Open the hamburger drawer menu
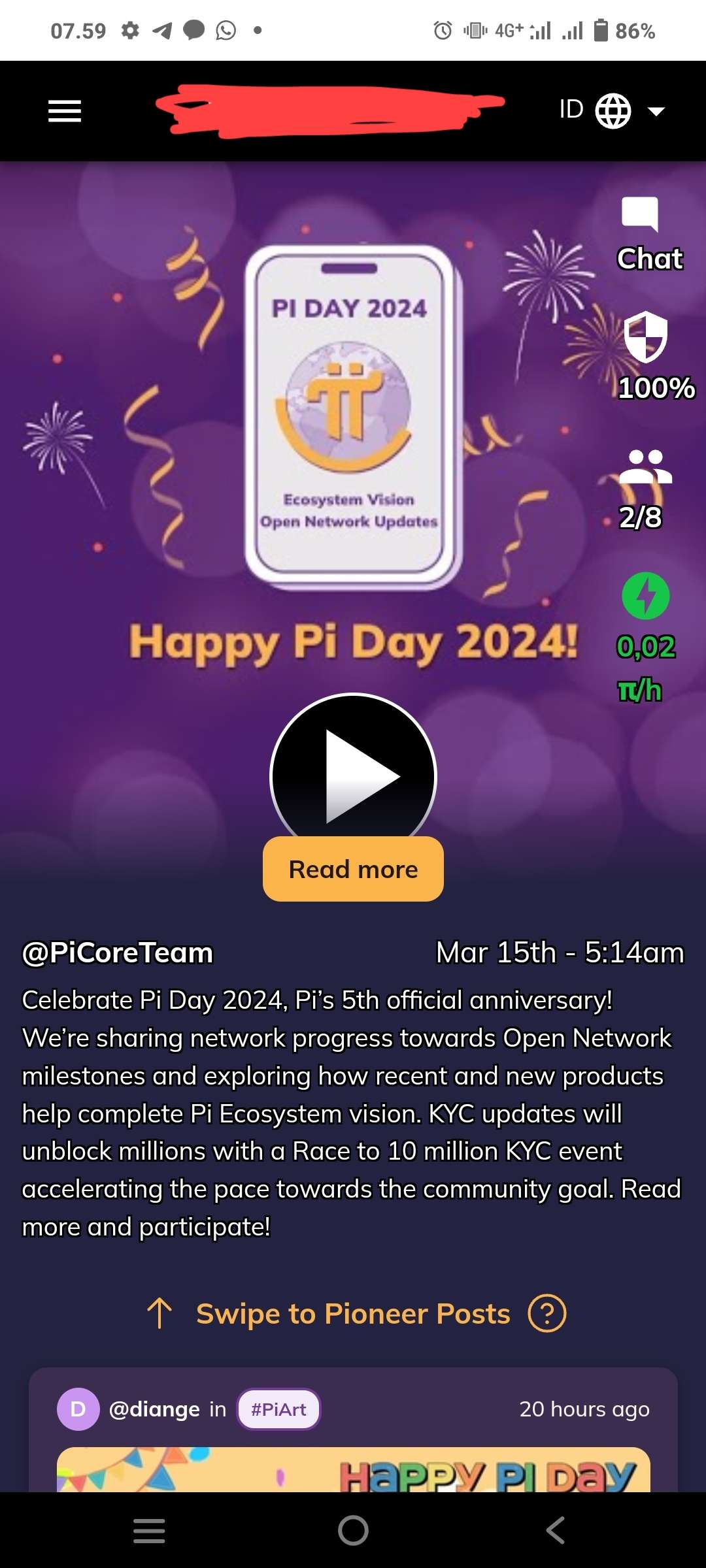Viewport: 706px width, 1568px height. click(x=65, y=111)
